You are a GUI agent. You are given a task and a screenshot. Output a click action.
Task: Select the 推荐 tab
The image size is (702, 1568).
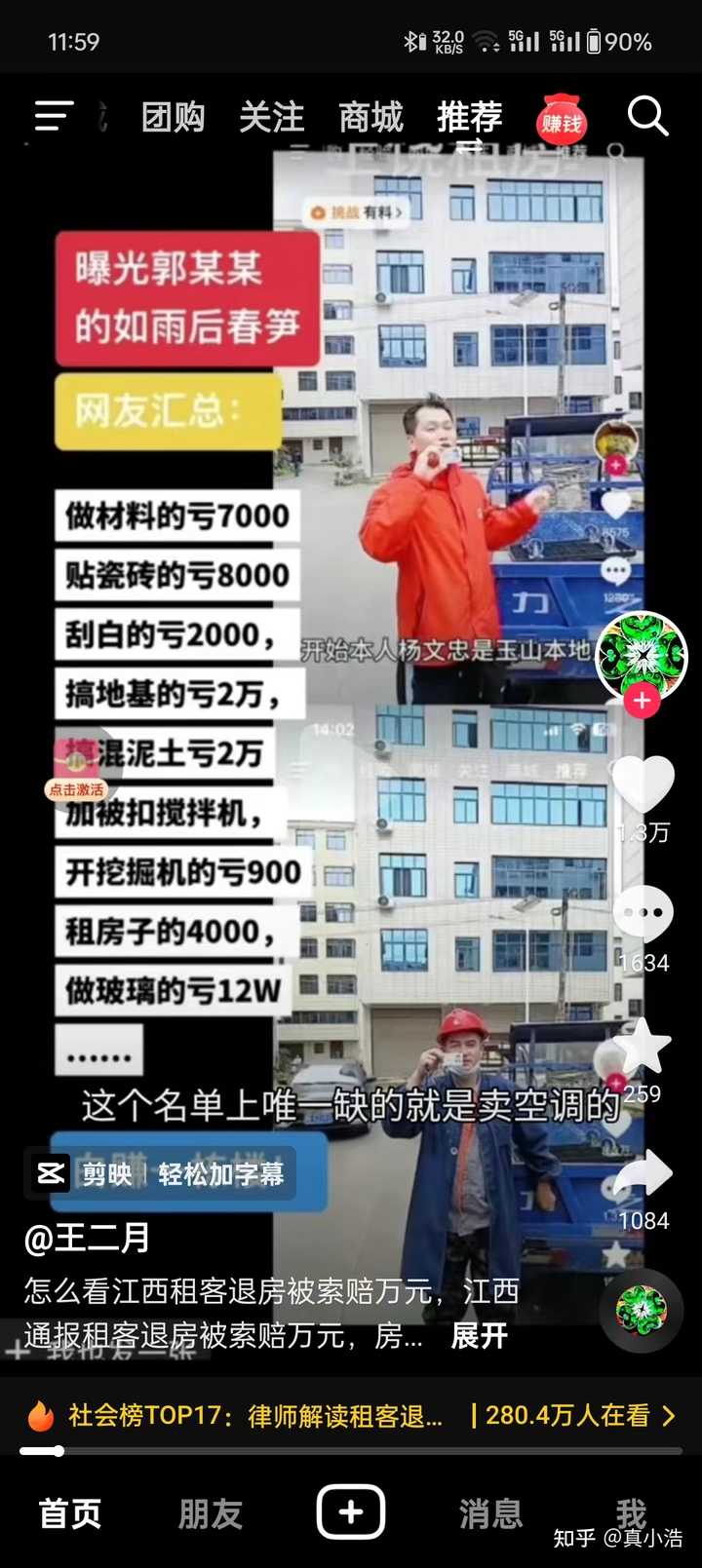coord(470,118)
